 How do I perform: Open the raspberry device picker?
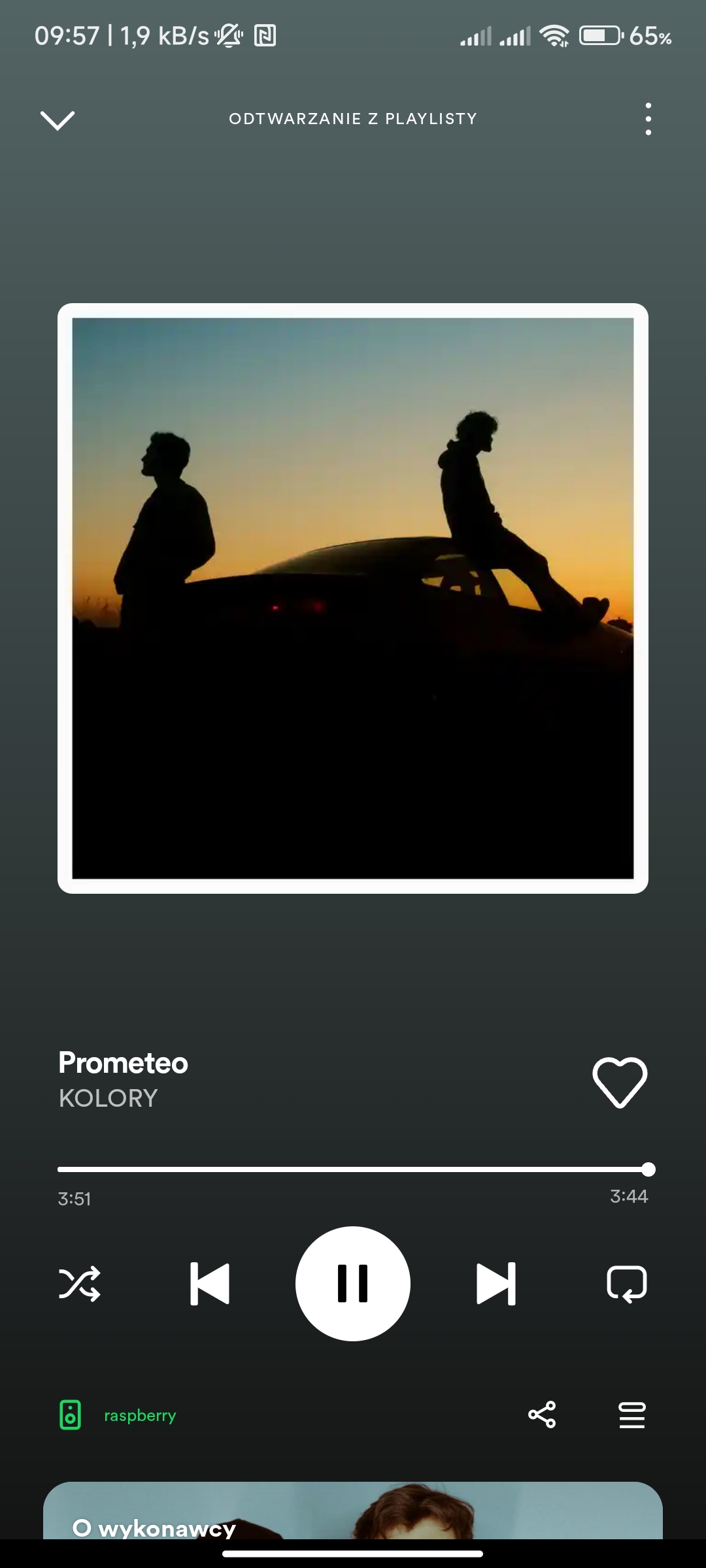[118, 1415]
